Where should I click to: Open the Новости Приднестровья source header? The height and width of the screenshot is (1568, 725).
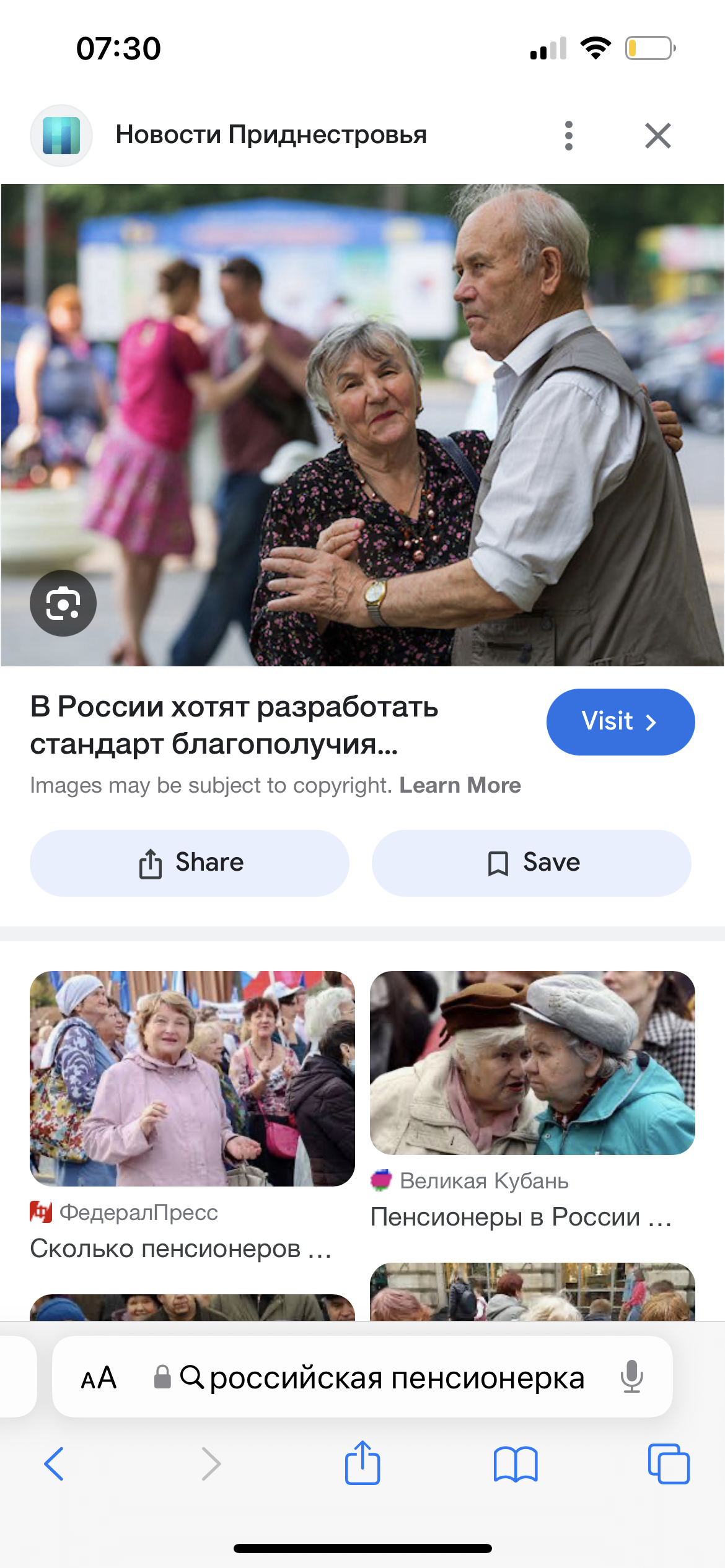[271, 135]
